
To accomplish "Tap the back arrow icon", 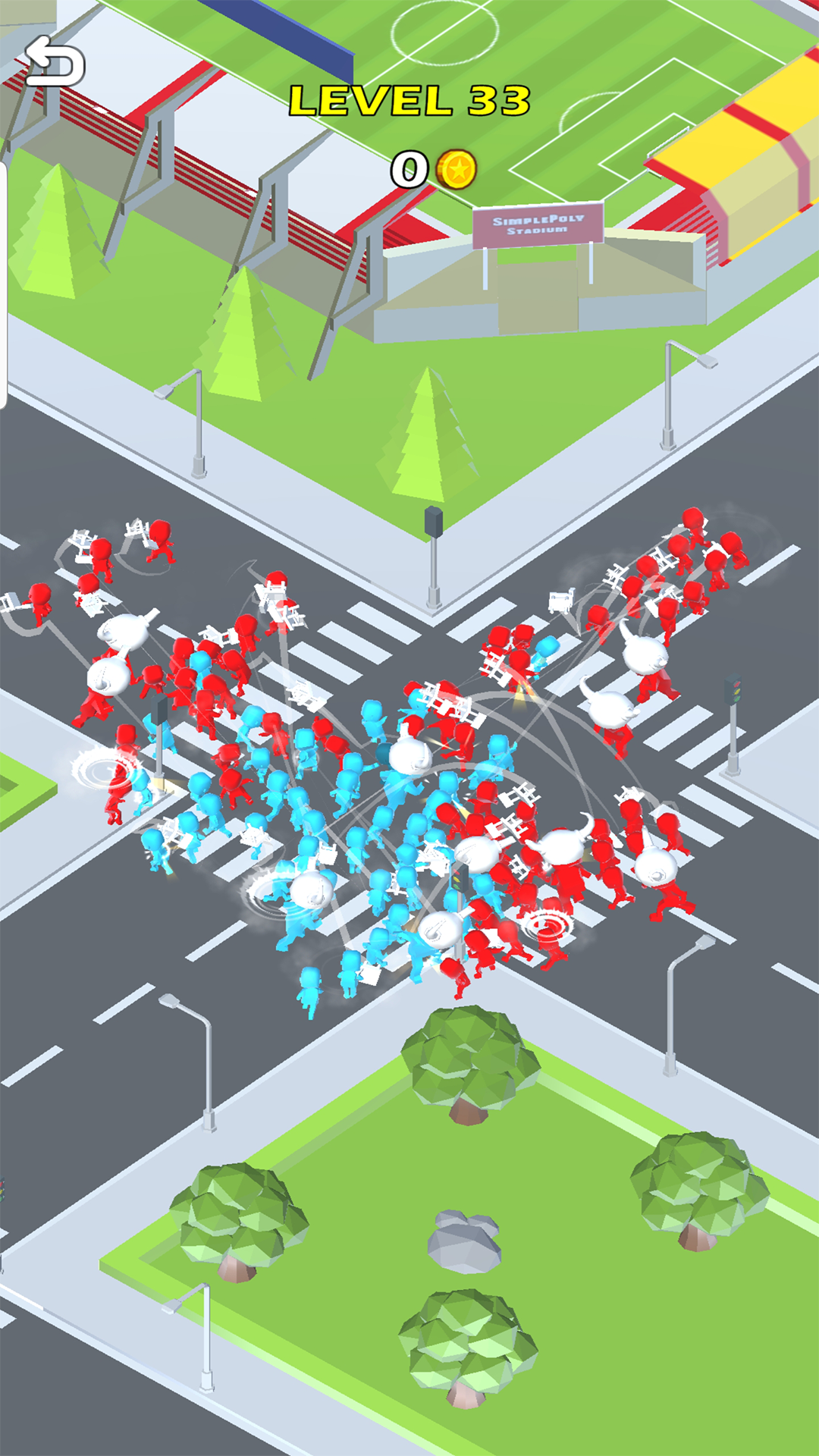I will click(54, 61).
